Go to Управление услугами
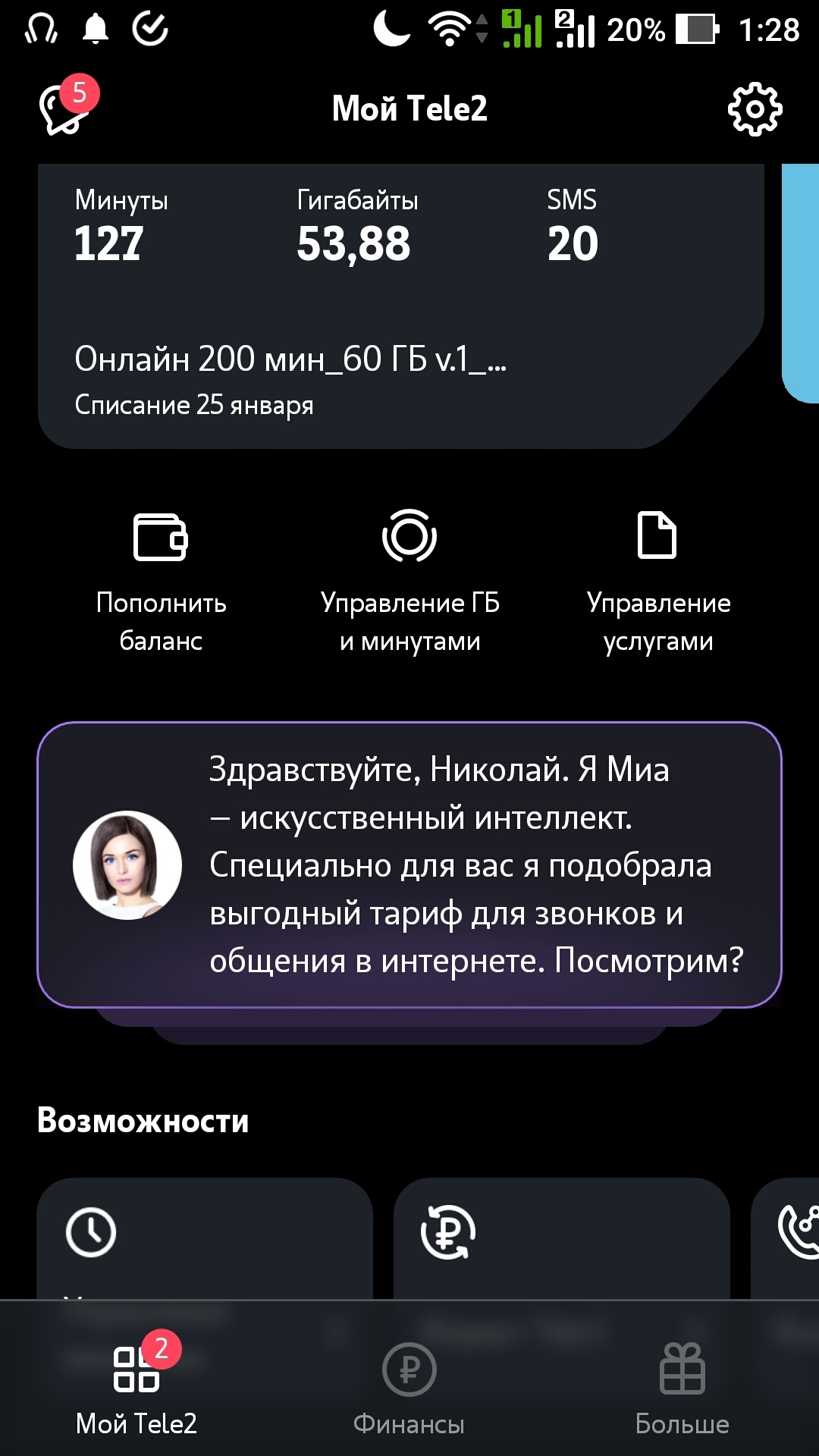Image resolution: width=819 pixels, height=1456 pixels. pos(658,580)
